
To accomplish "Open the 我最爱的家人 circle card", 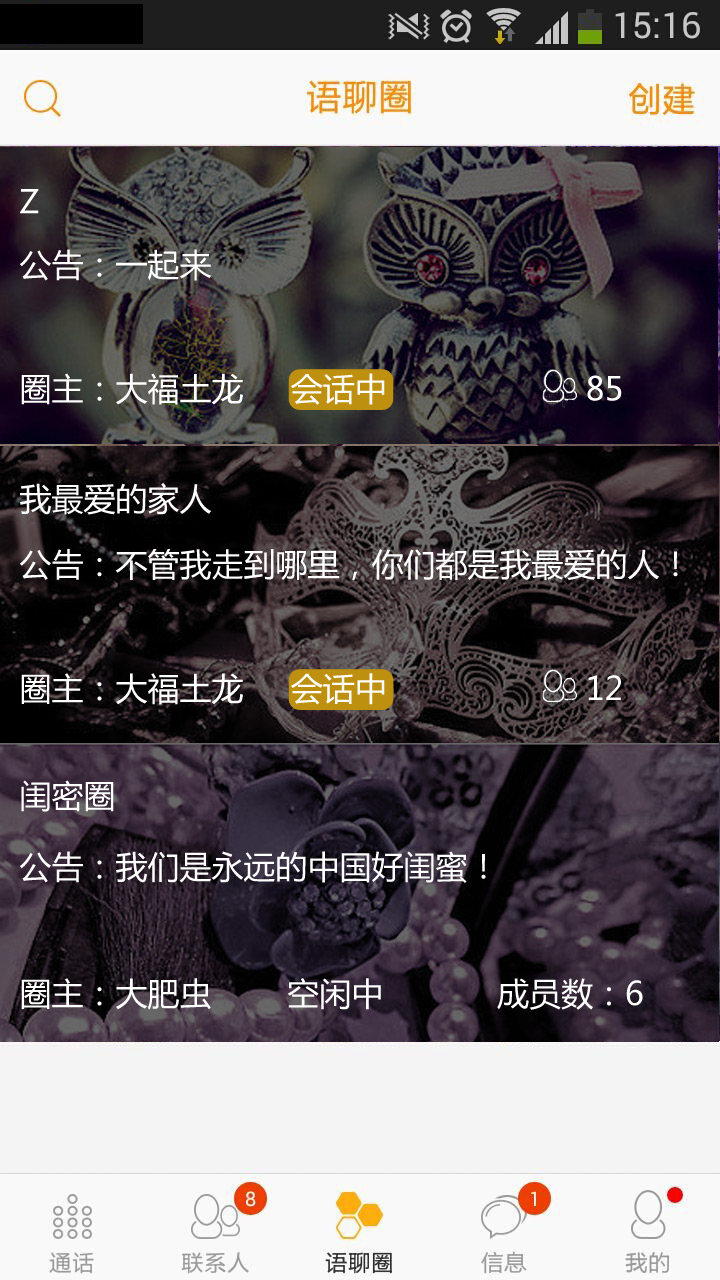I will point(360,594).
